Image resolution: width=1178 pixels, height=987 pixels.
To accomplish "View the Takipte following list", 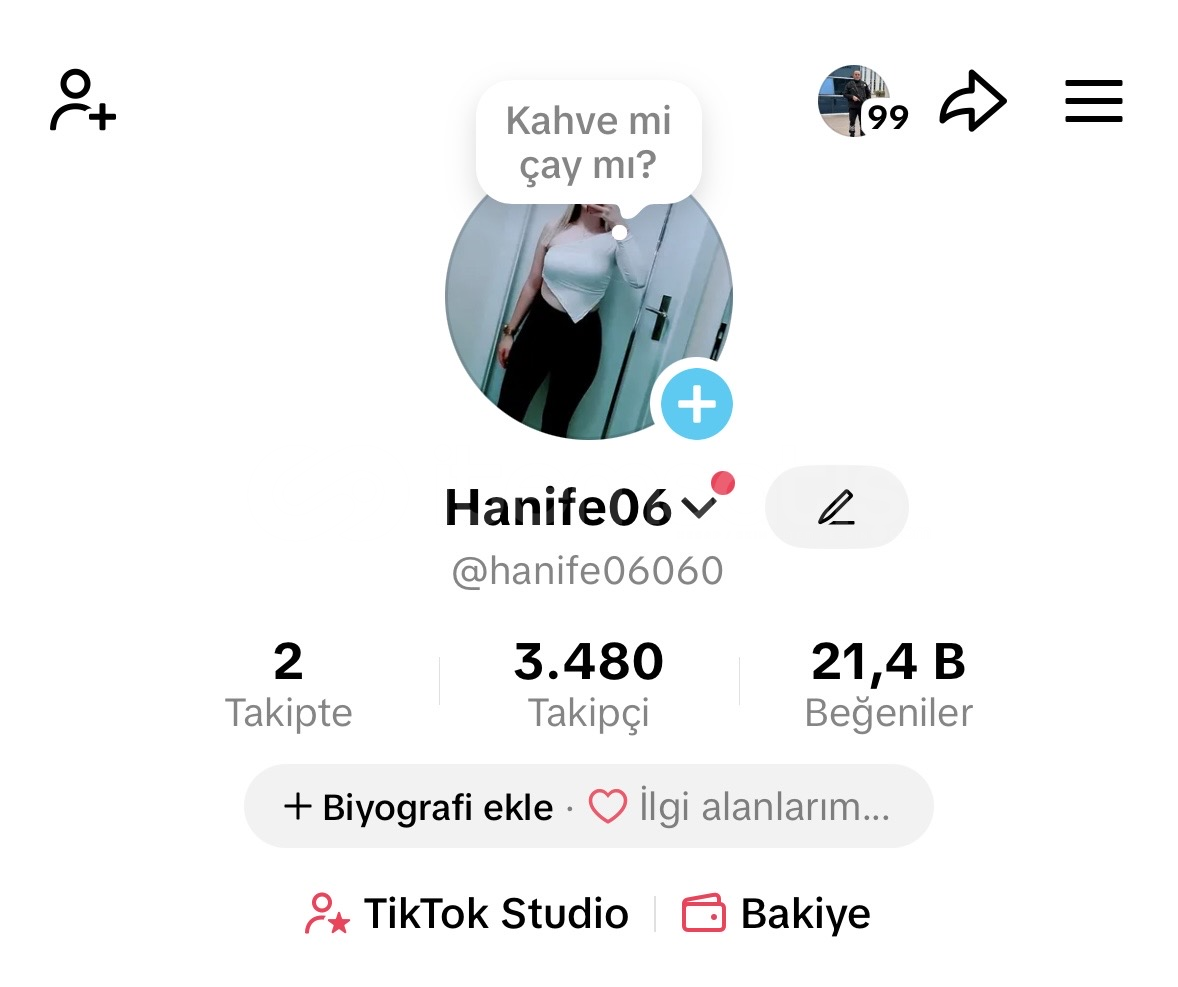I will pos(288,685).
